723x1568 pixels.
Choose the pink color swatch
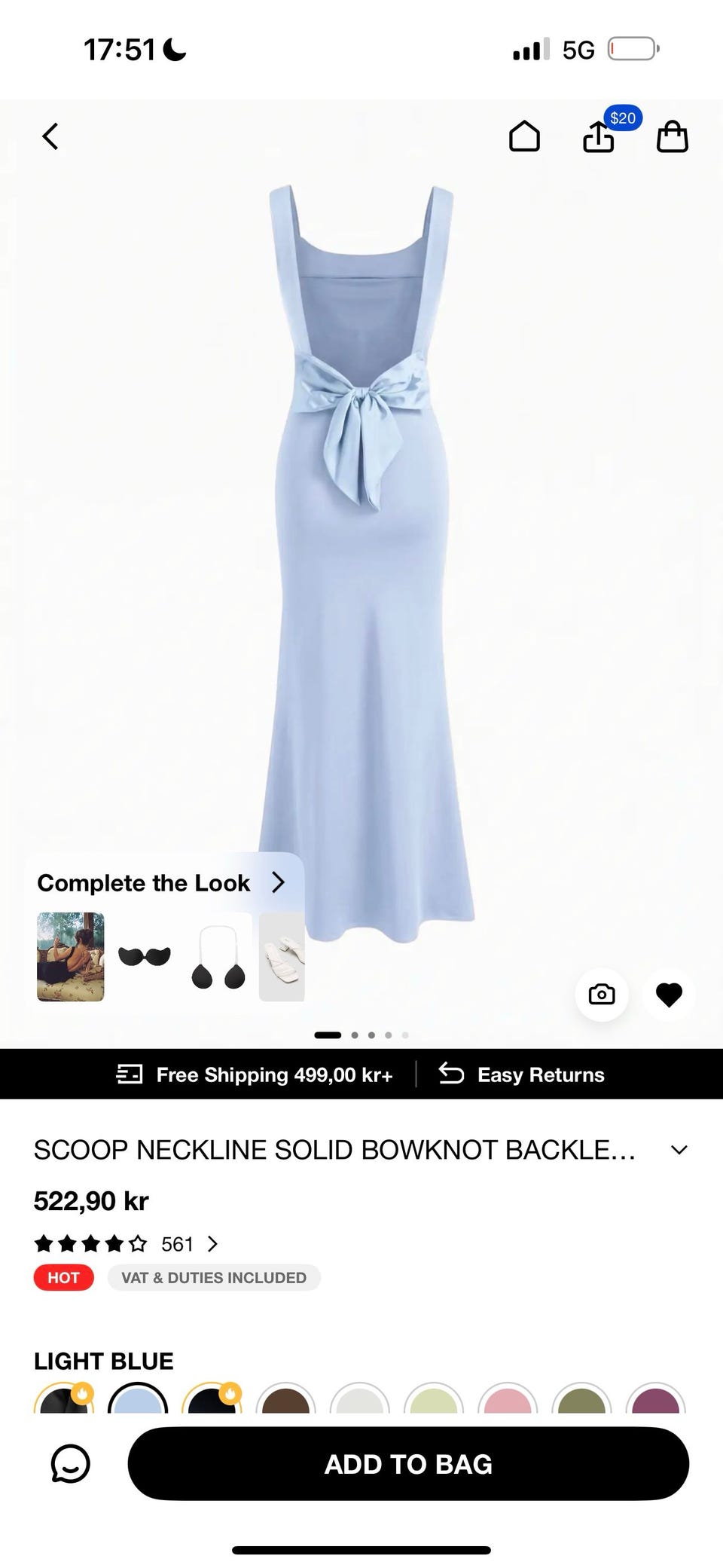click(x=508, y=1398)
